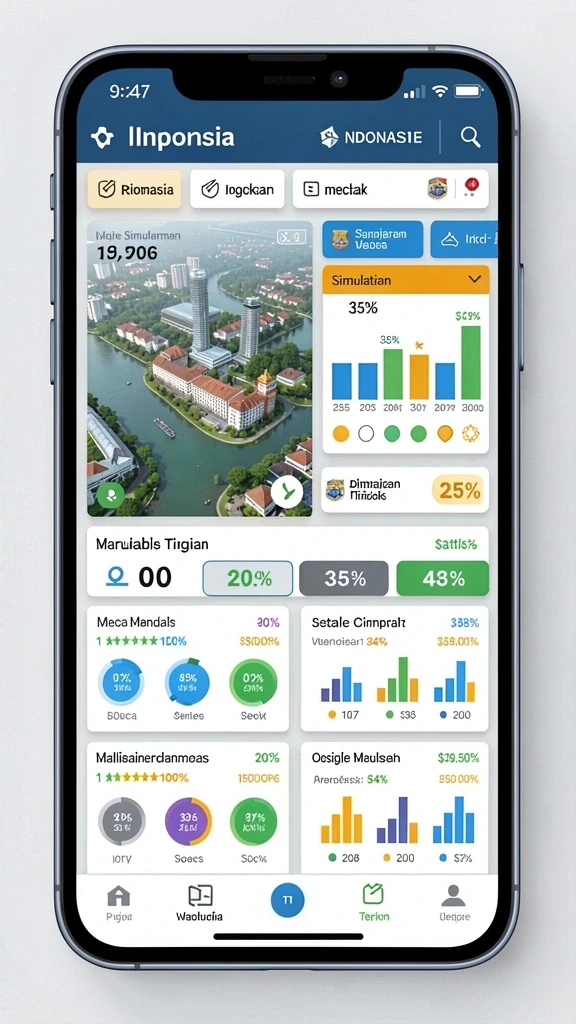
Task: Tap the green round button at map corner
Action: coord(111,495)
